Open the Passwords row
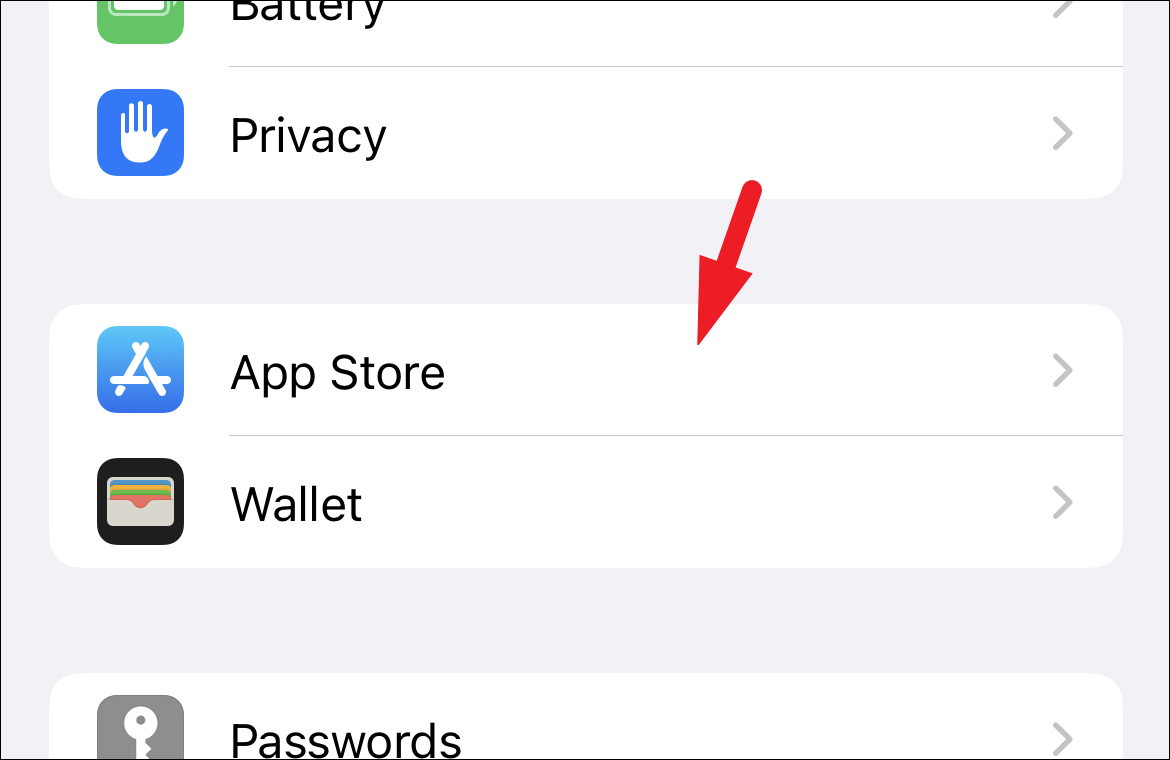The width and height of the screenshot is (1170, 760). (x=586, y=717)
